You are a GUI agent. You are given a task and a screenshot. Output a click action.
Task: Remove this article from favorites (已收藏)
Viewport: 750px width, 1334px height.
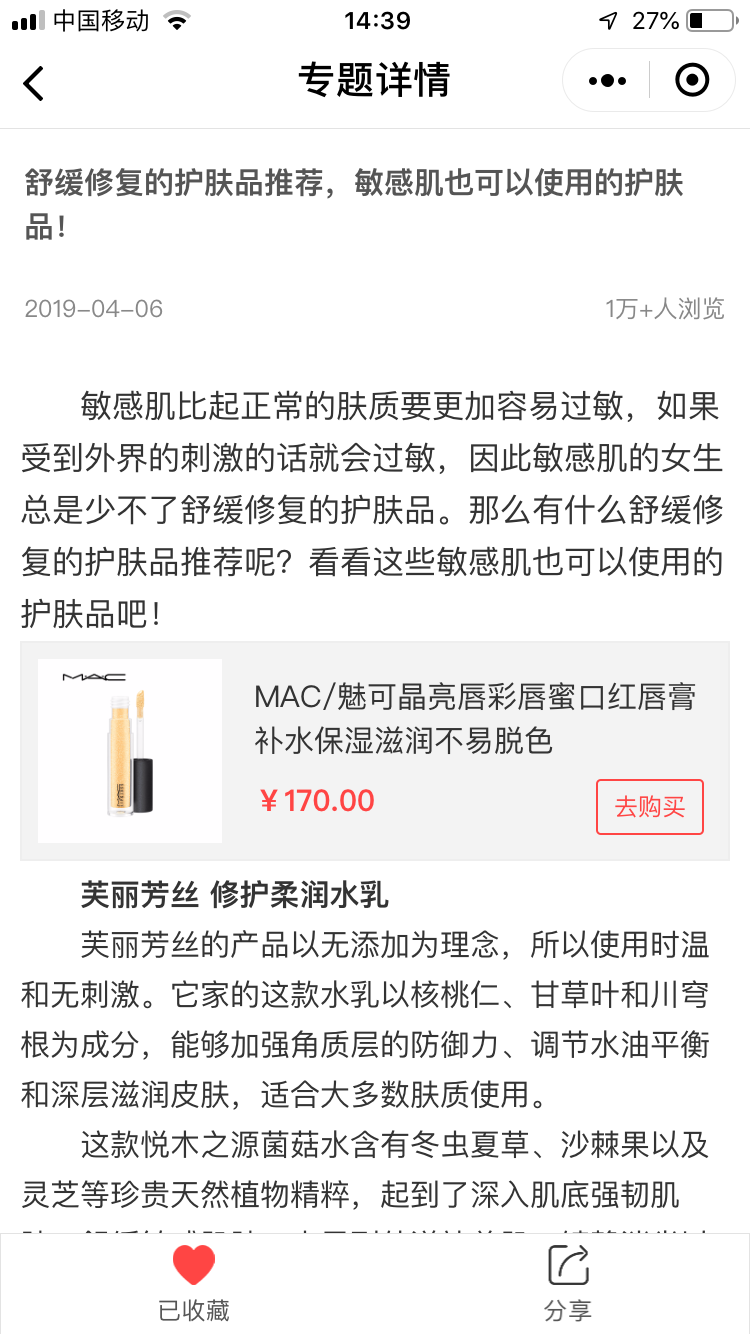[194, 1283]
